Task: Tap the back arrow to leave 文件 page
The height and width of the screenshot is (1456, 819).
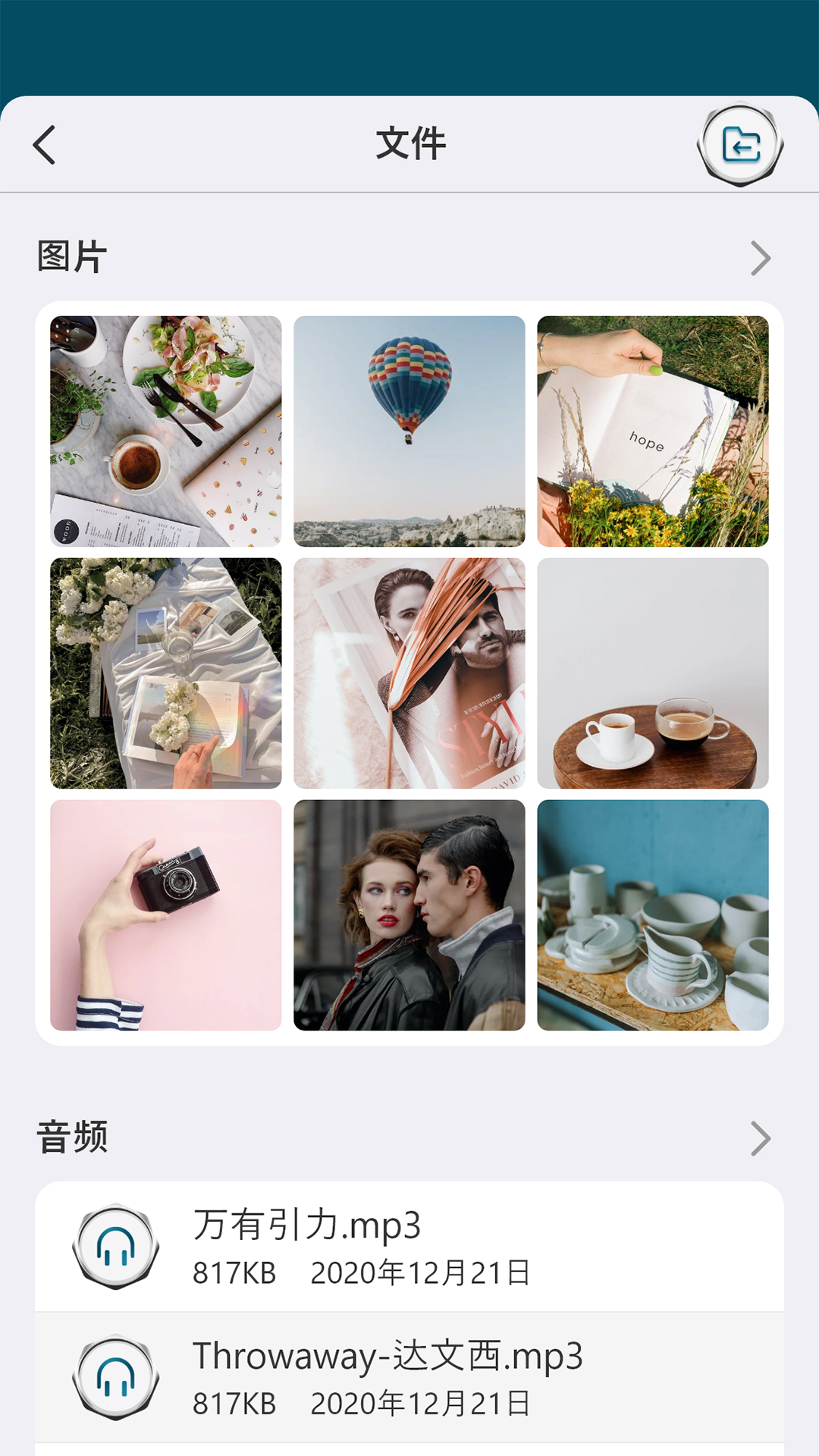Action: click(43, 144)
